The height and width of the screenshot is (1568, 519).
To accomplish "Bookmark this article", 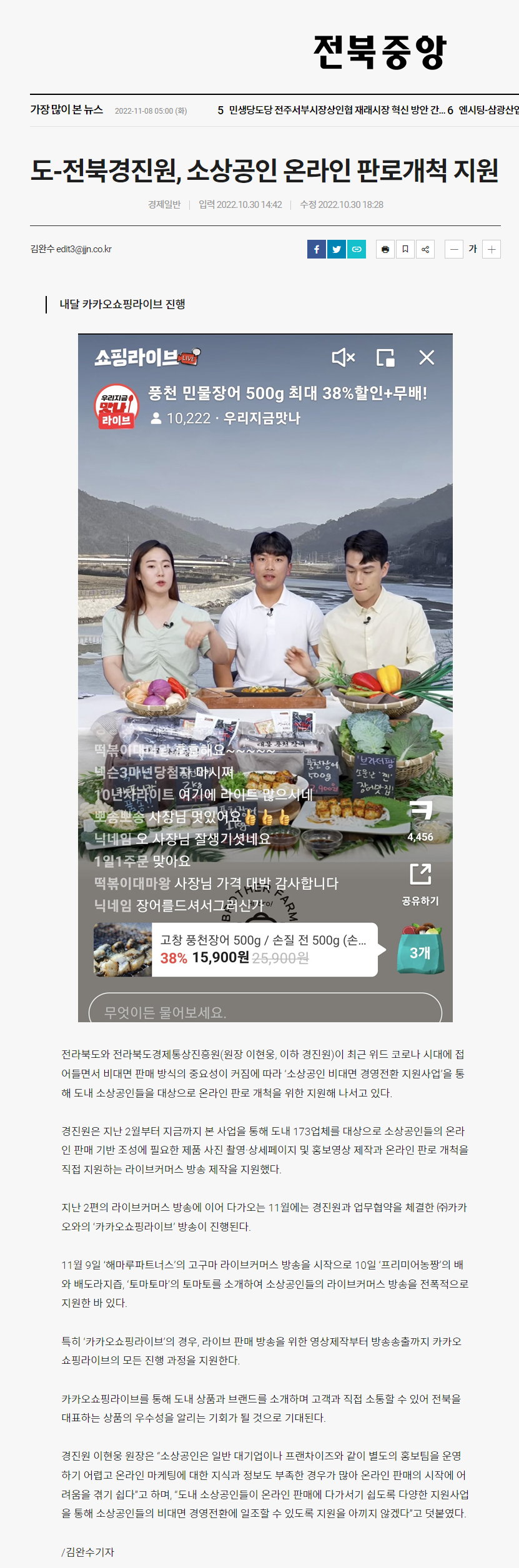I will 405,249.
